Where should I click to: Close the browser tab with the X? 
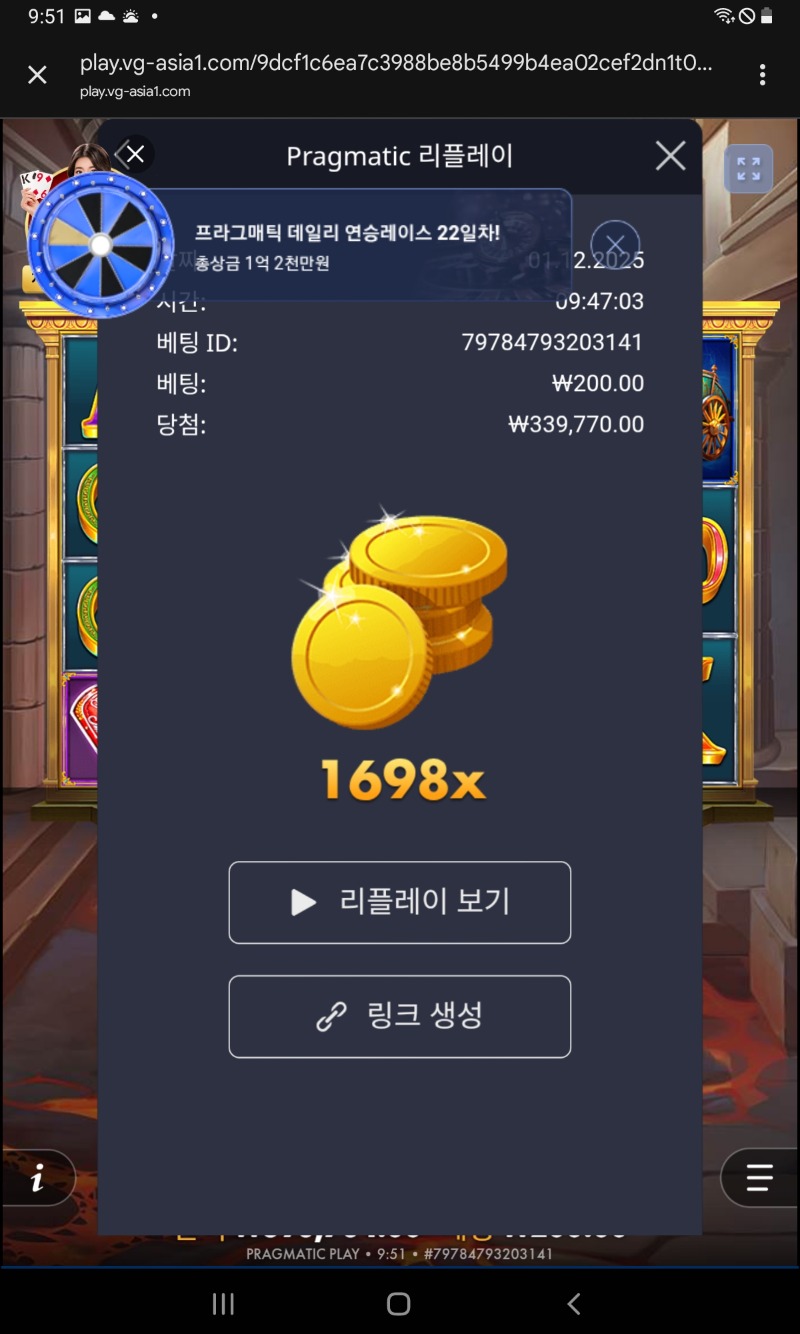[x=37, y=75]
